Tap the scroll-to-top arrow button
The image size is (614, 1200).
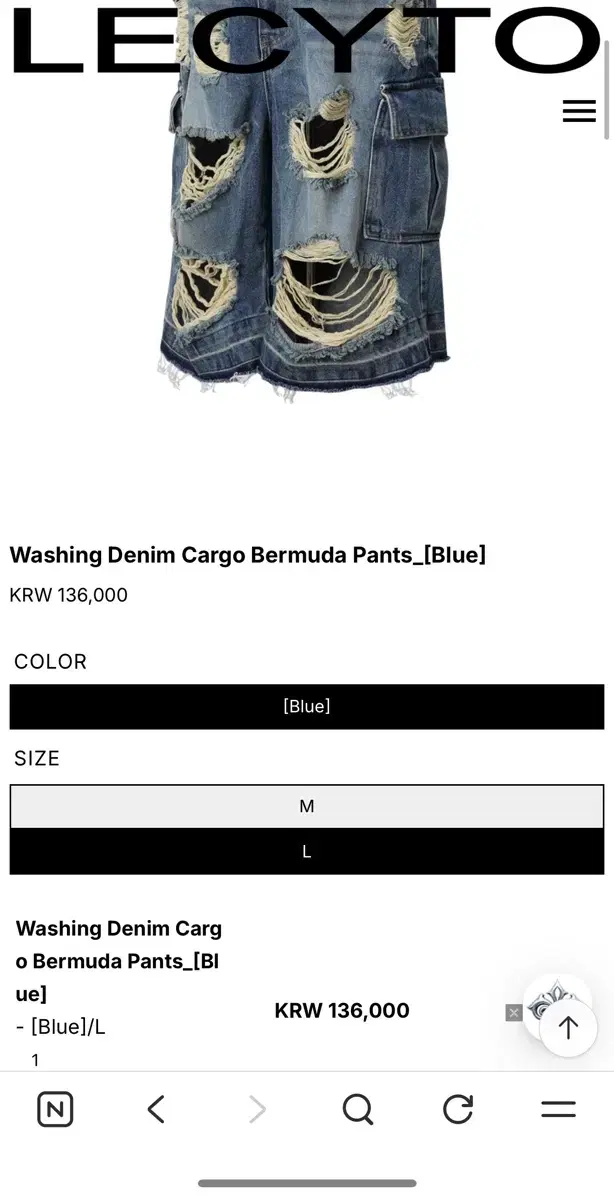(x=568, y=1028)
